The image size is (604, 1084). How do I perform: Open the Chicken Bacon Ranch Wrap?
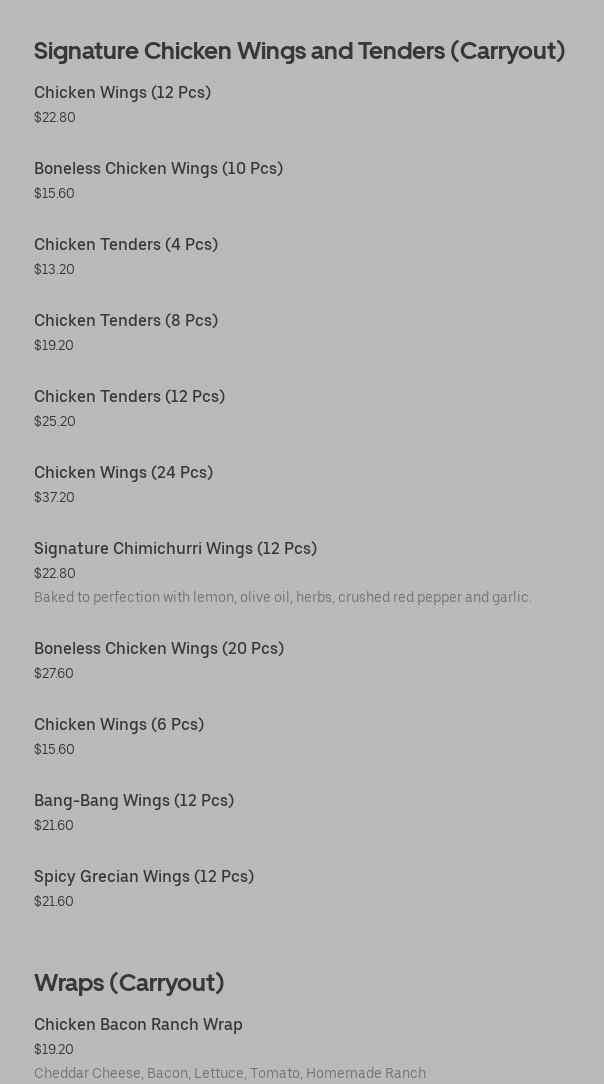click(x=138, y=1025)
